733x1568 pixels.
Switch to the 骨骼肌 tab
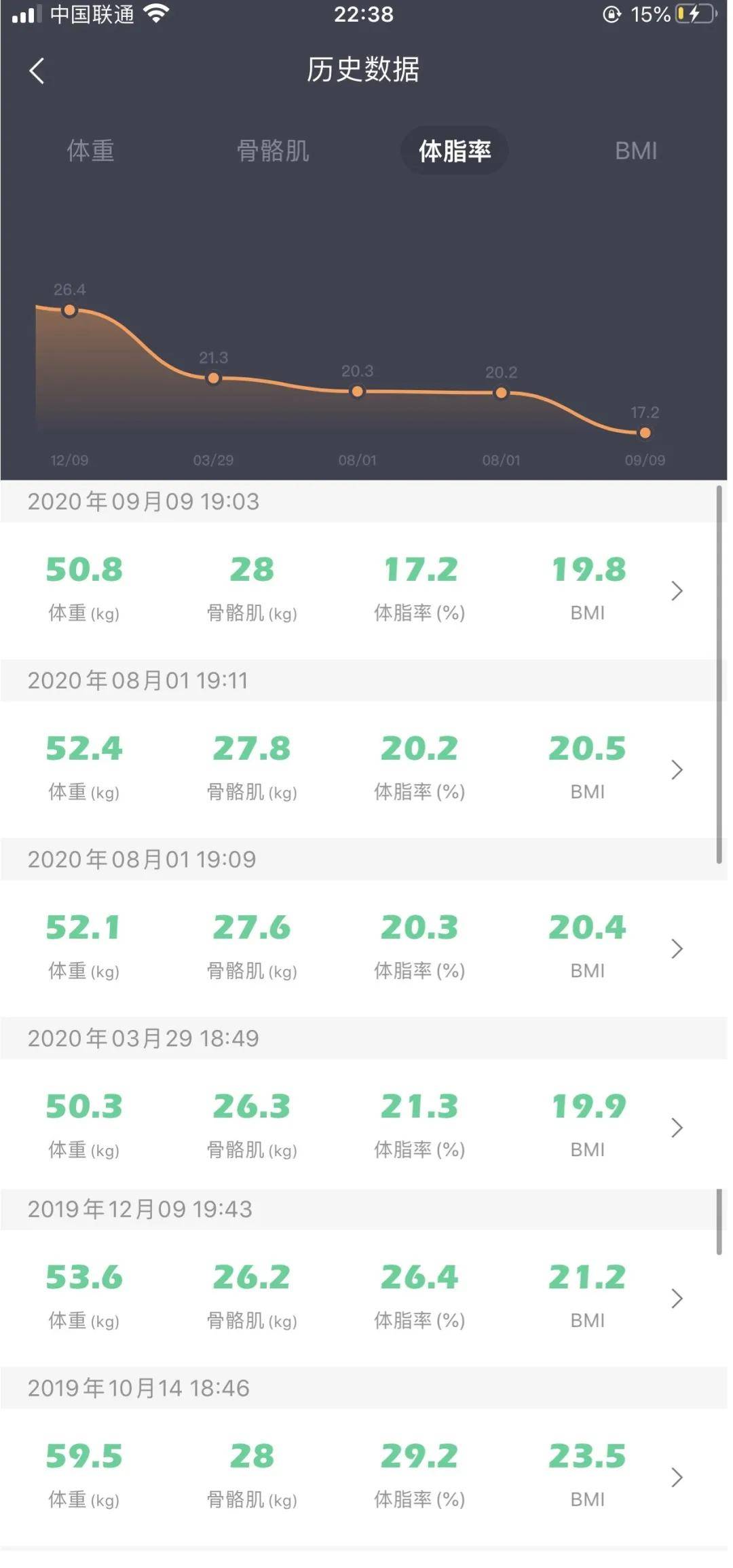(x=272, y=151)
